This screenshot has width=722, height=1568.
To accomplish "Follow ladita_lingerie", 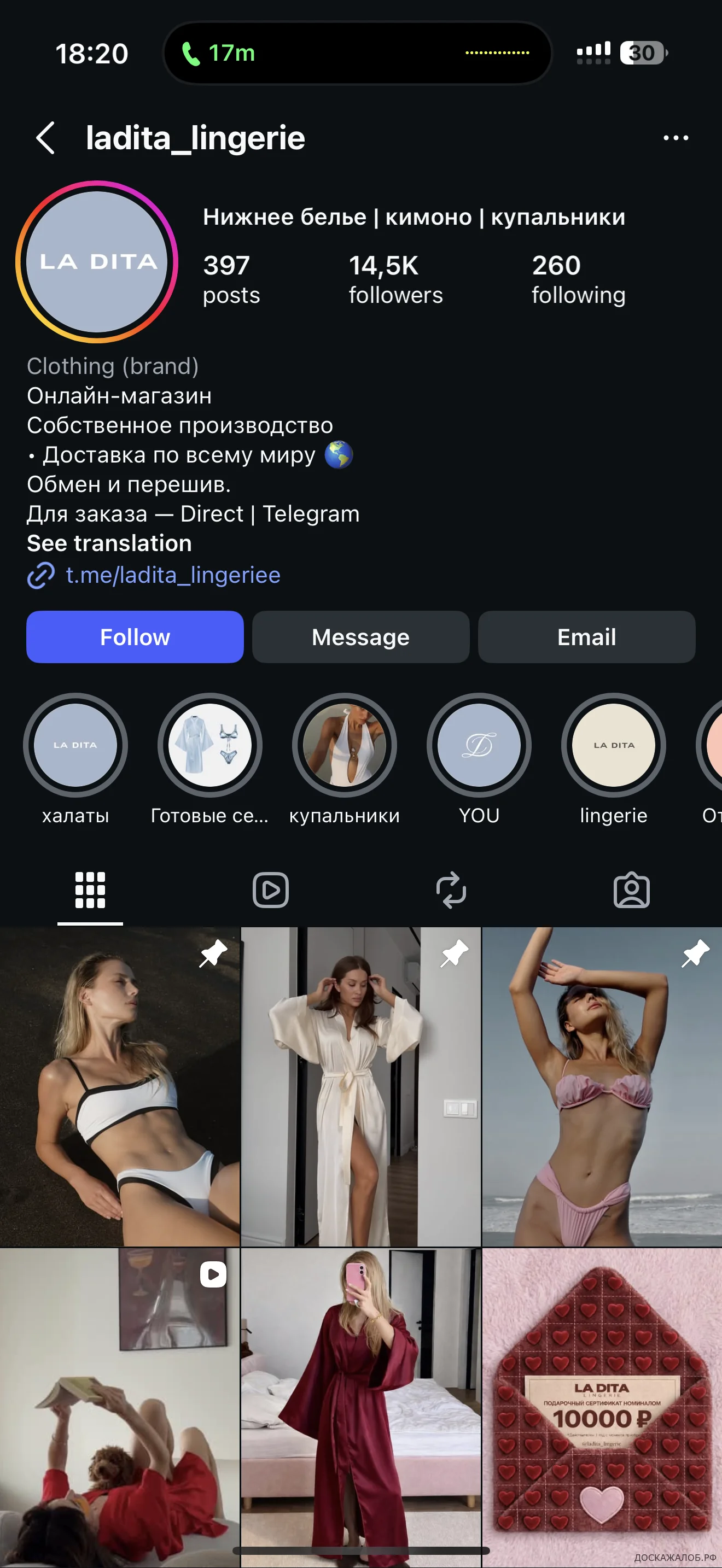I will [135, 637].
